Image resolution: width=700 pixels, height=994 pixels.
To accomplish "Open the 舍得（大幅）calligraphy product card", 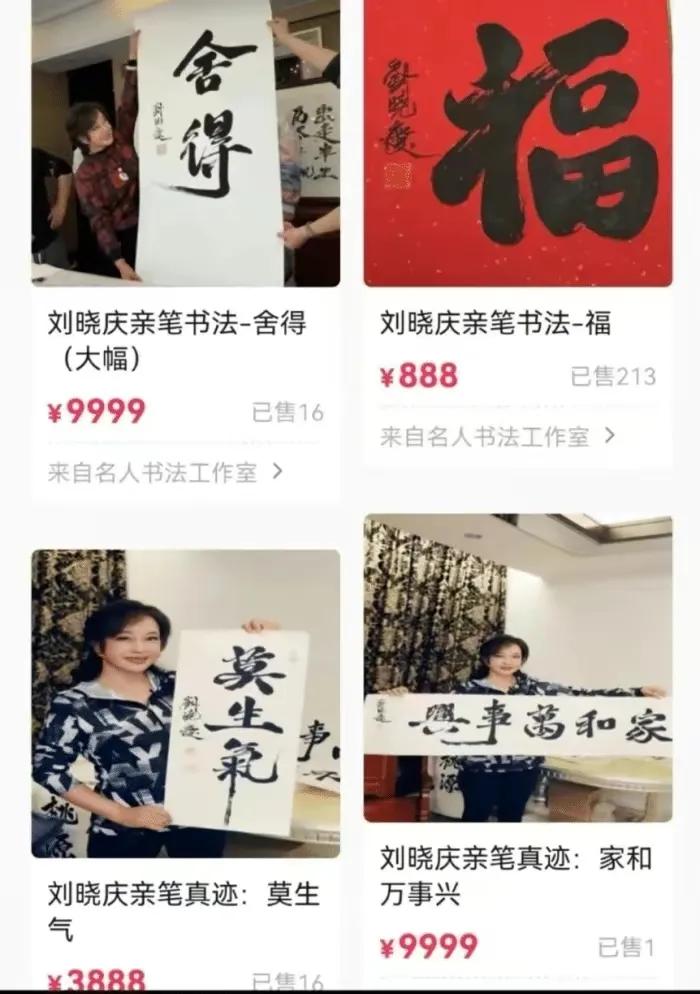I will 185,150.
